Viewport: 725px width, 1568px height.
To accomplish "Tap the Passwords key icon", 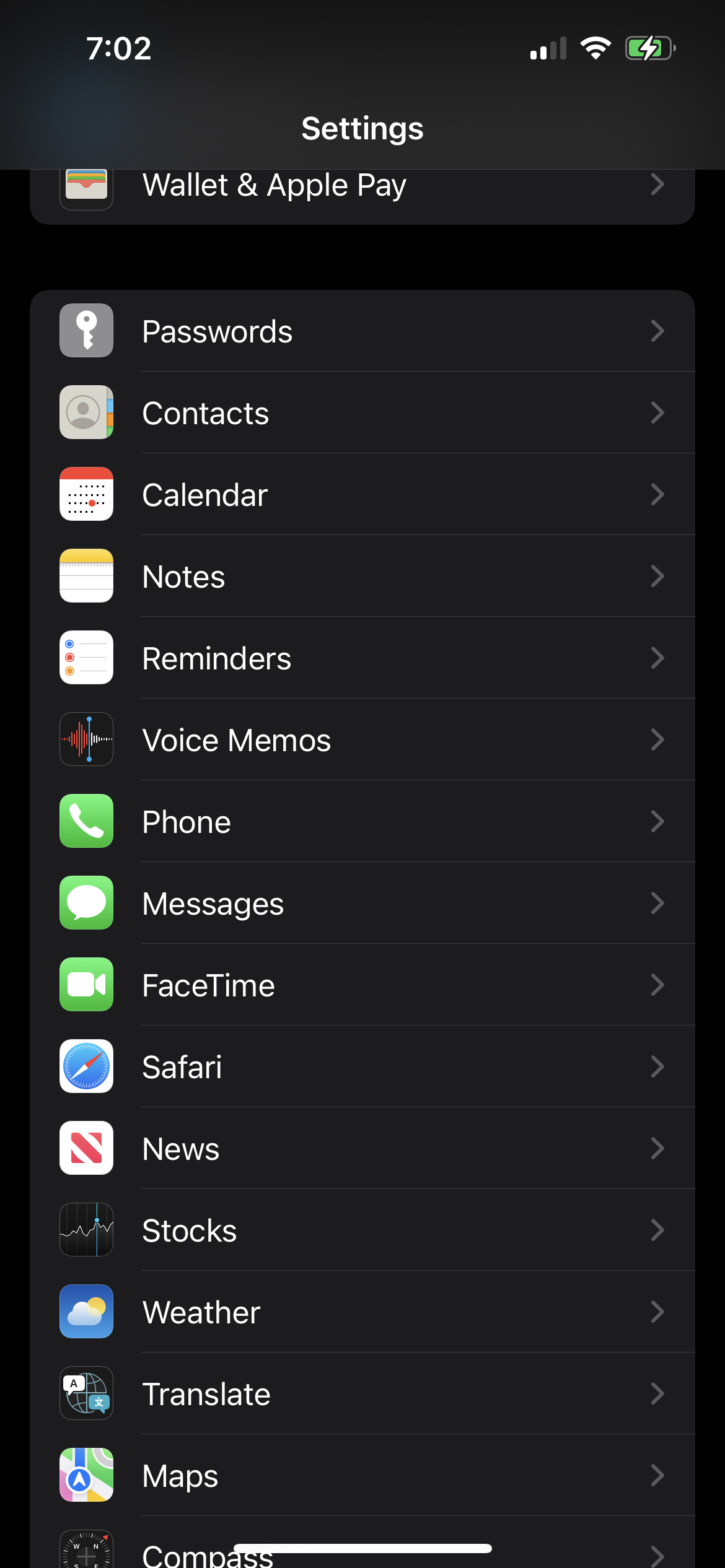I will pos(86,331).
